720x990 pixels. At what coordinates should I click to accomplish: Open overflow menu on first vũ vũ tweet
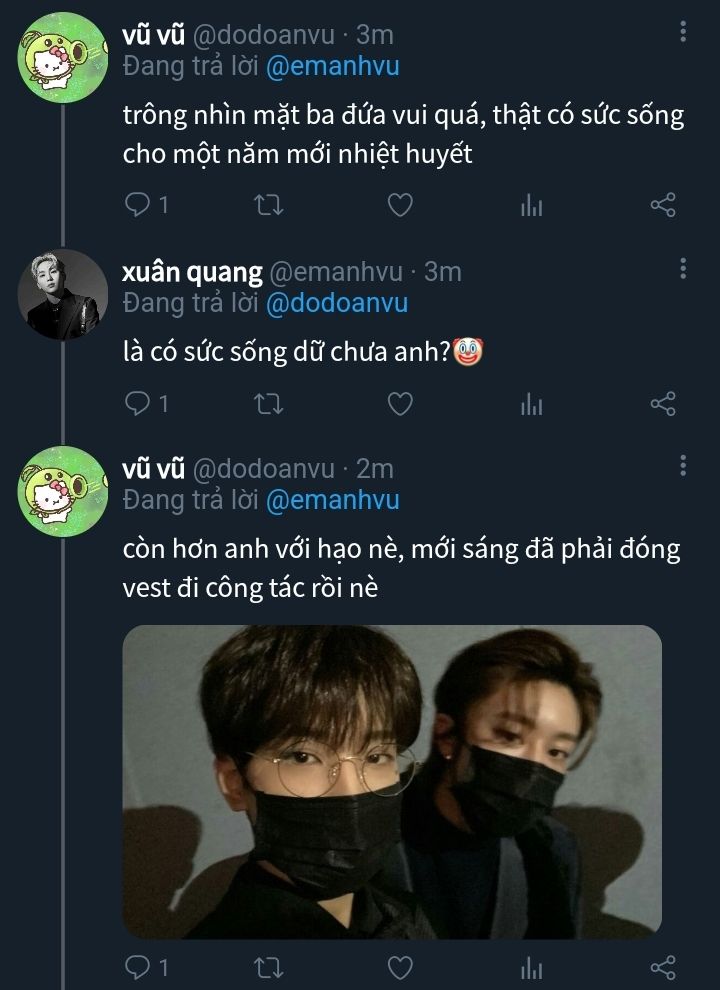(x=683, y=33)
